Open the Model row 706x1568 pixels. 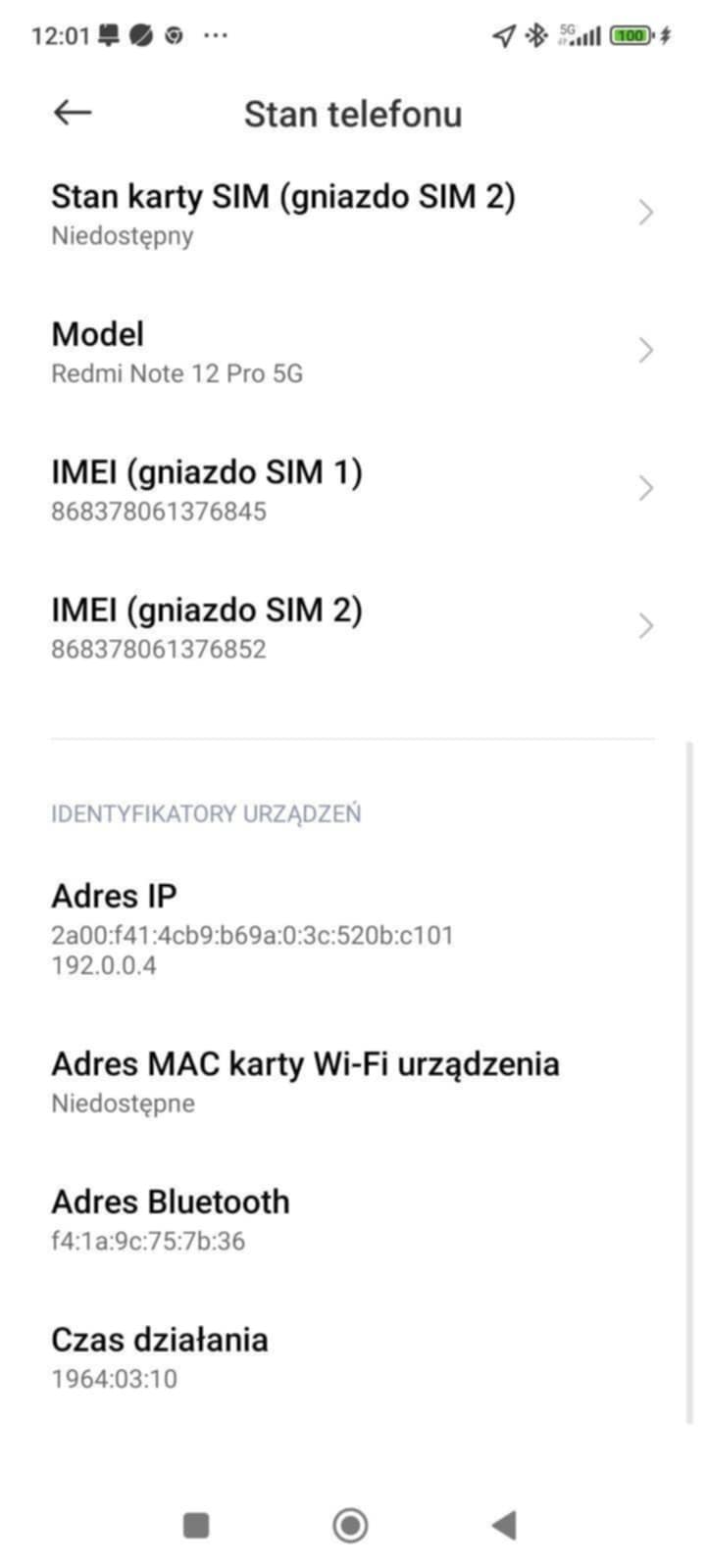tap(353, 352)
